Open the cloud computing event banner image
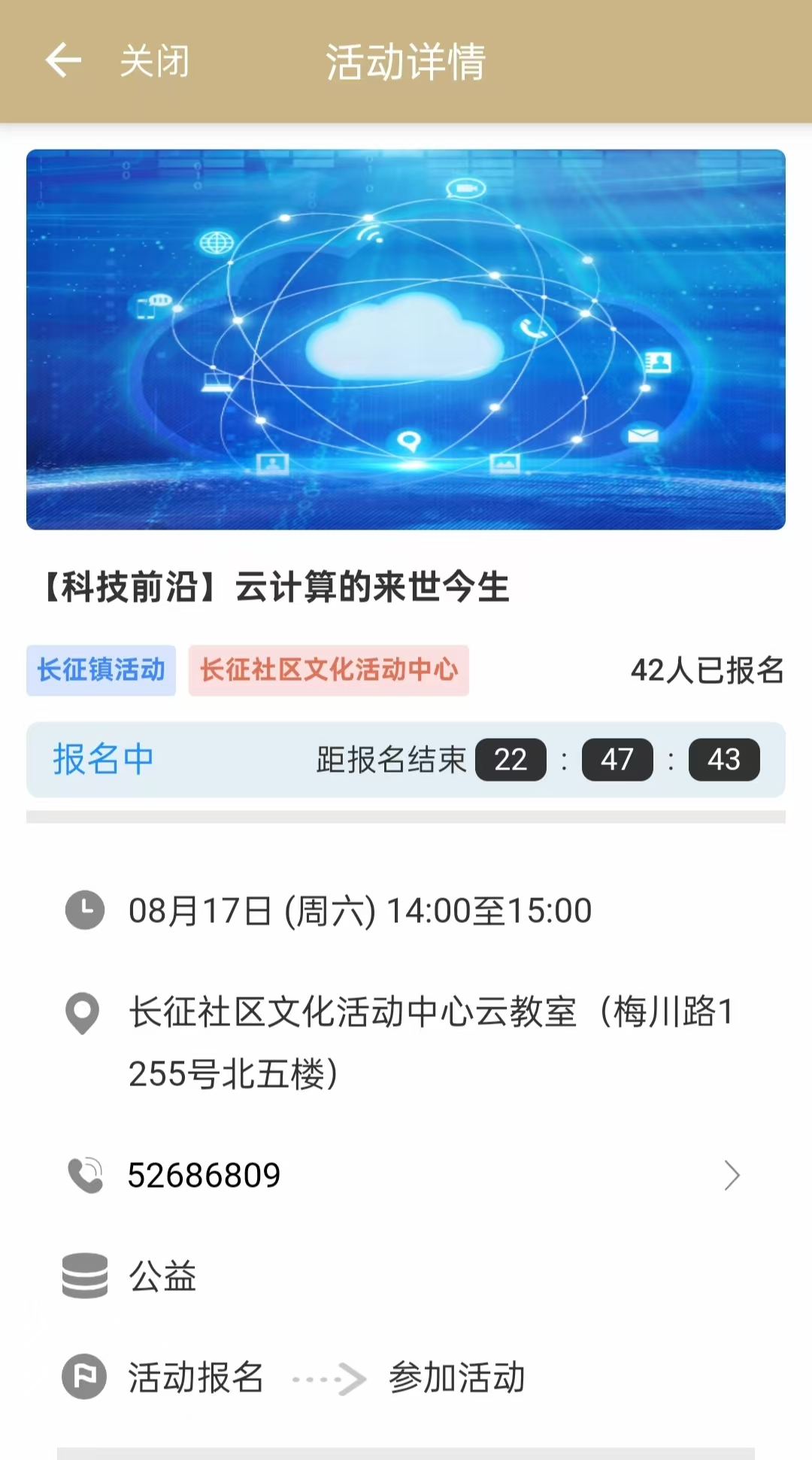Viewport: 812px width, 1460px height. coord(406,339)
